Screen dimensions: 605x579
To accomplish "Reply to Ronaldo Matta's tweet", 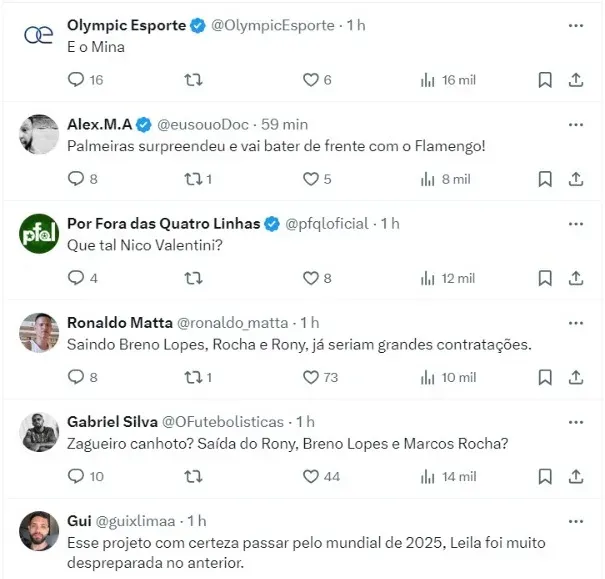I will 76,377.
